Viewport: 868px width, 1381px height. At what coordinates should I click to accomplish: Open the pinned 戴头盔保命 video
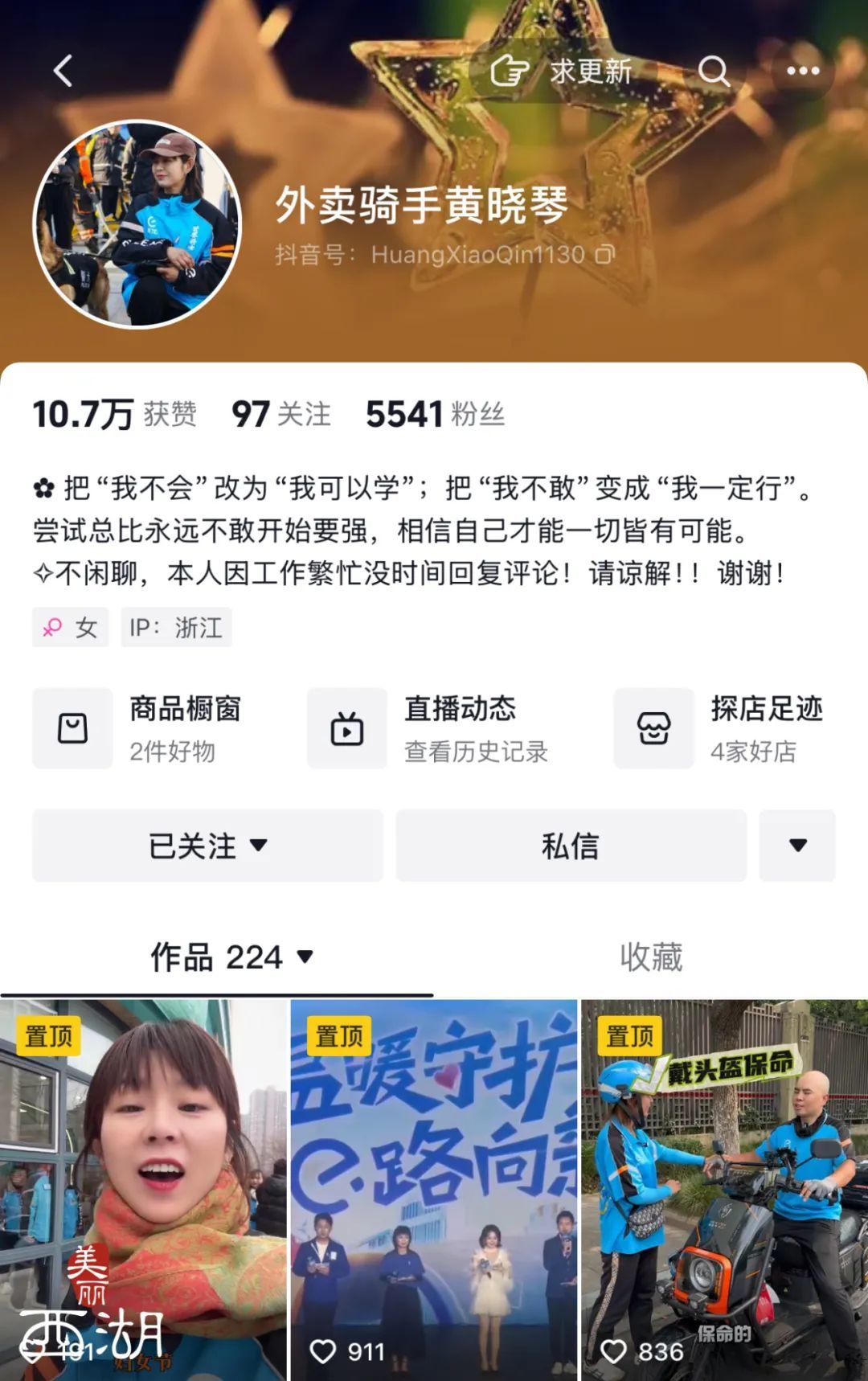point(724,1190)
